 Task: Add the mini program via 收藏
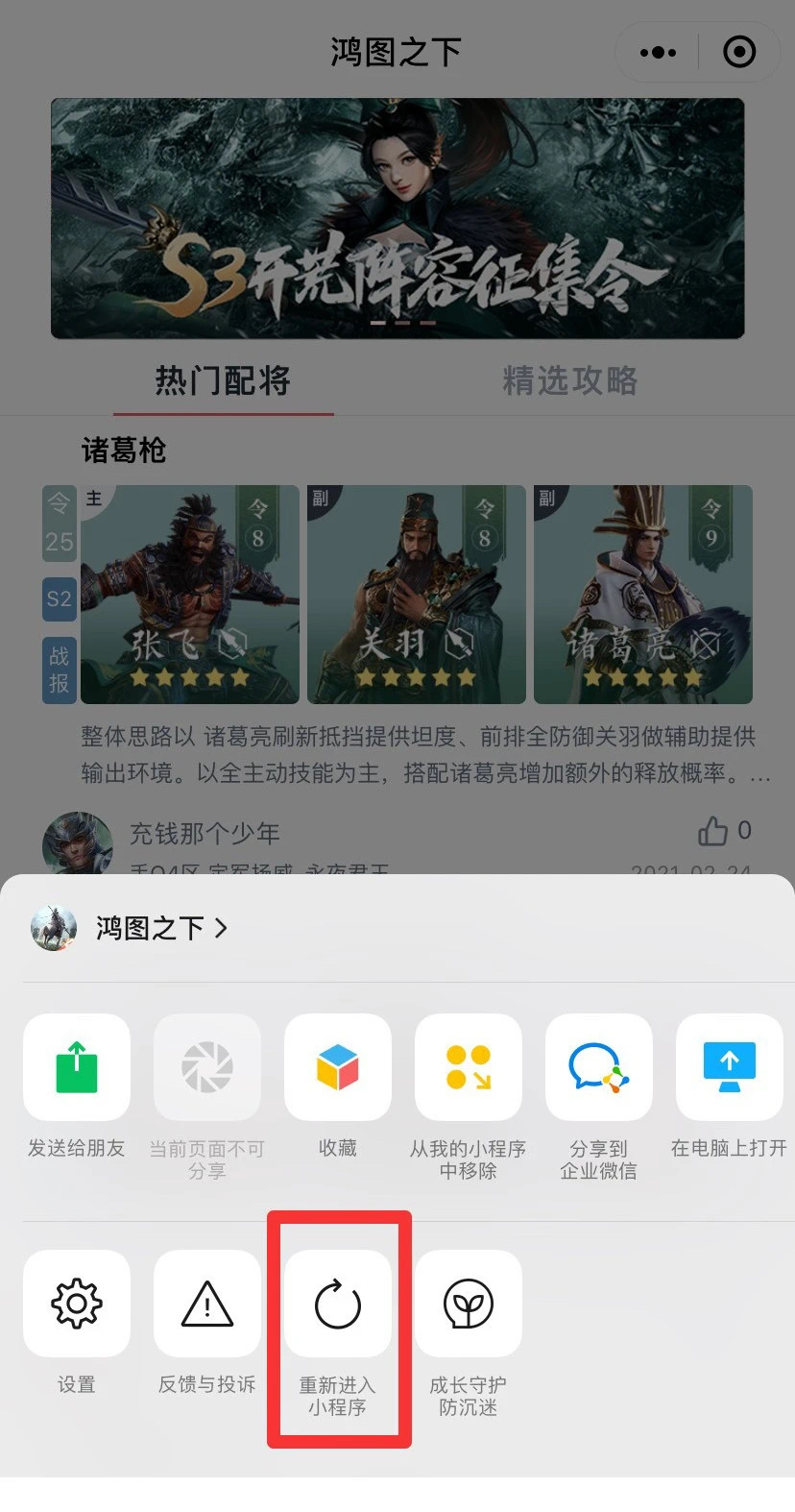coord(338,1068)
